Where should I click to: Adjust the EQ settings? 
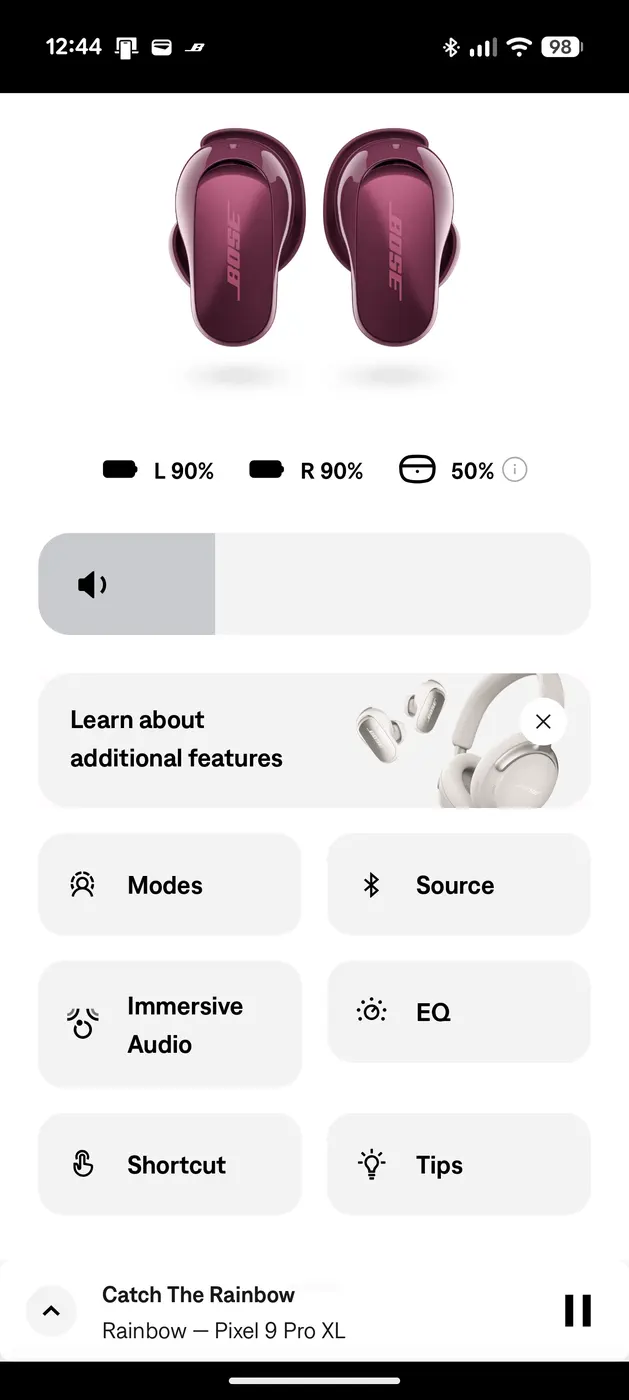pyautogui.click(x=458, y=1012)
